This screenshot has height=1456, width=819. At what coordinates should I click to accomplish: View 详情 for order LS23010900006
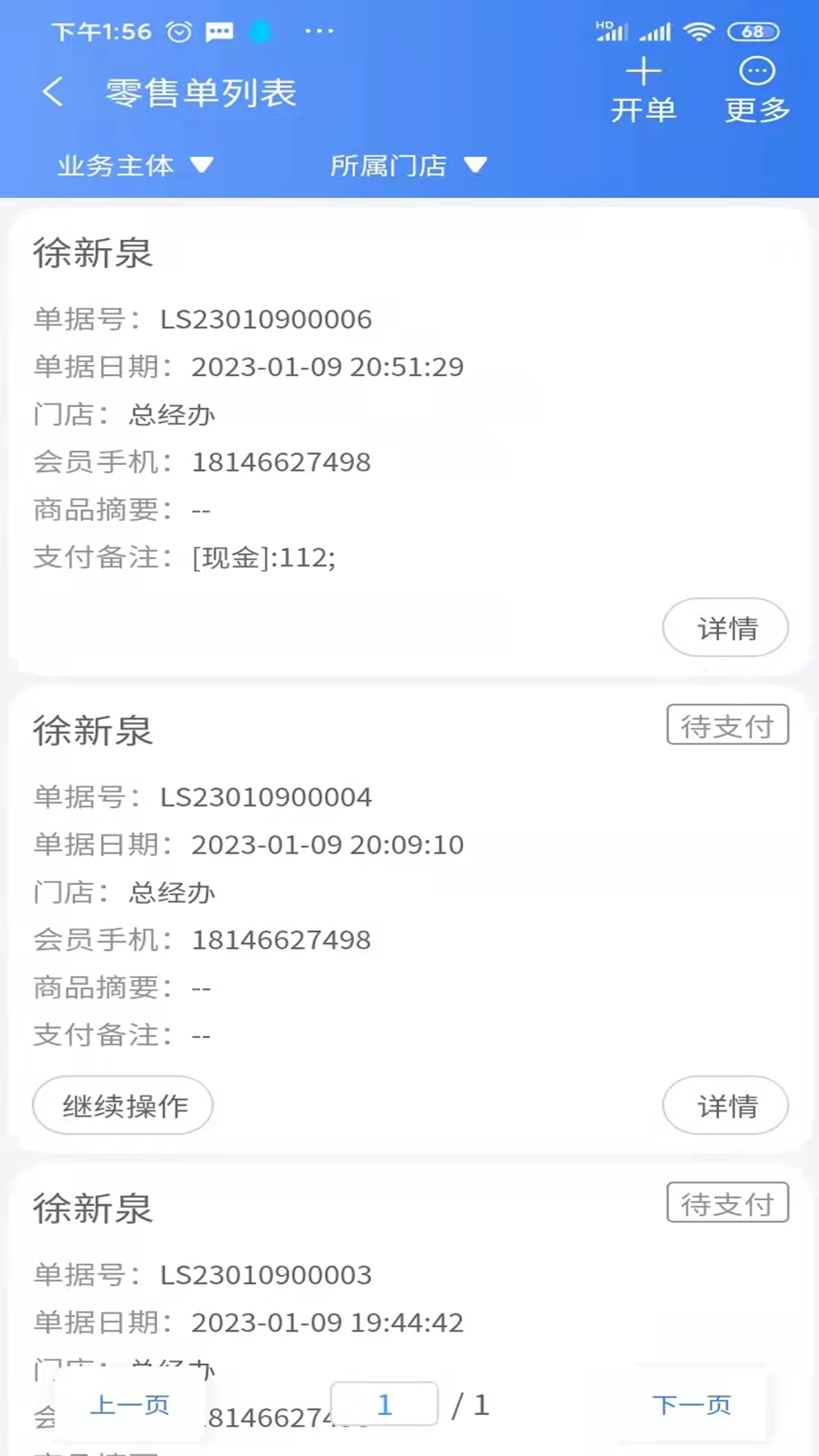pos(726,628)
